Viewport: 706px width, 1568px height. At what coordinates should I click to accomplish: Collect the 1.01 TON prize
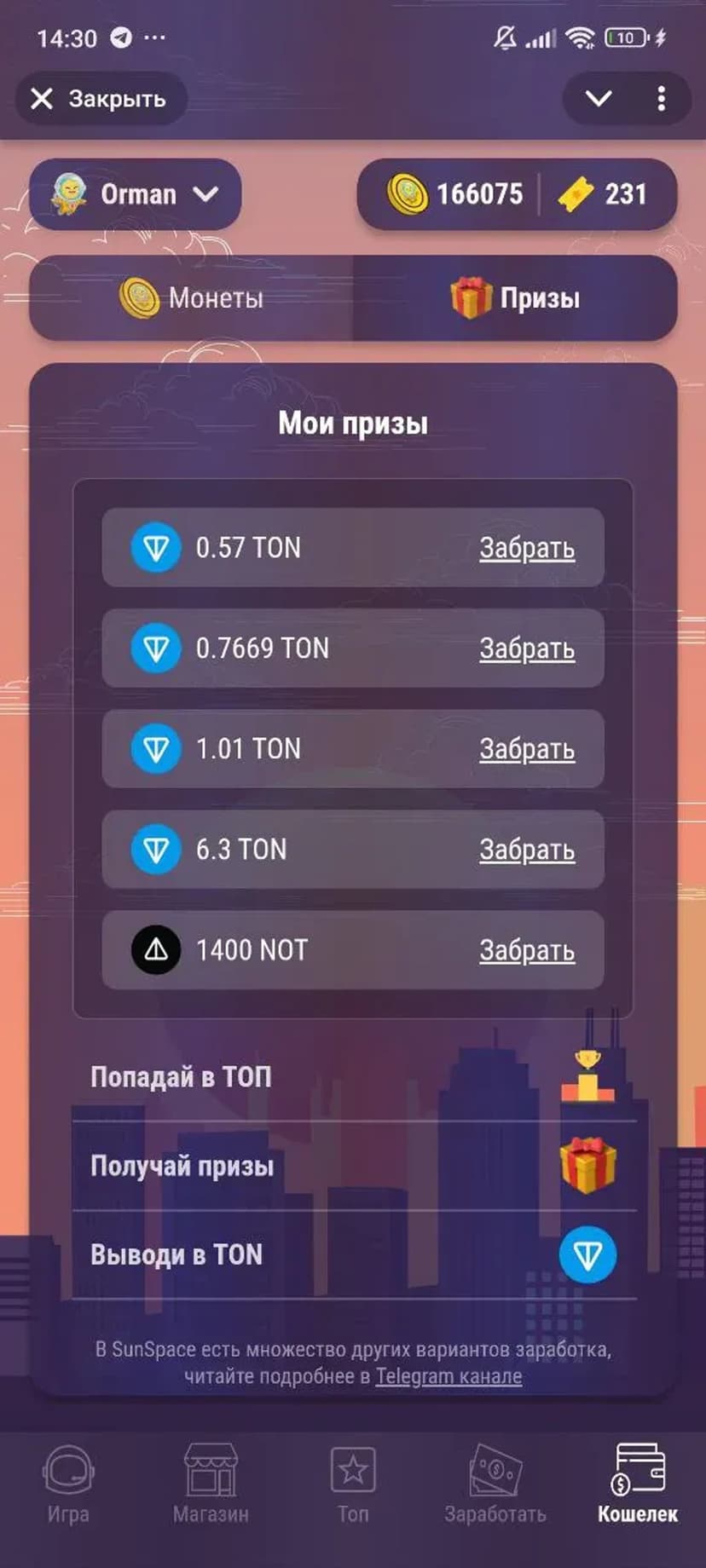526,749
